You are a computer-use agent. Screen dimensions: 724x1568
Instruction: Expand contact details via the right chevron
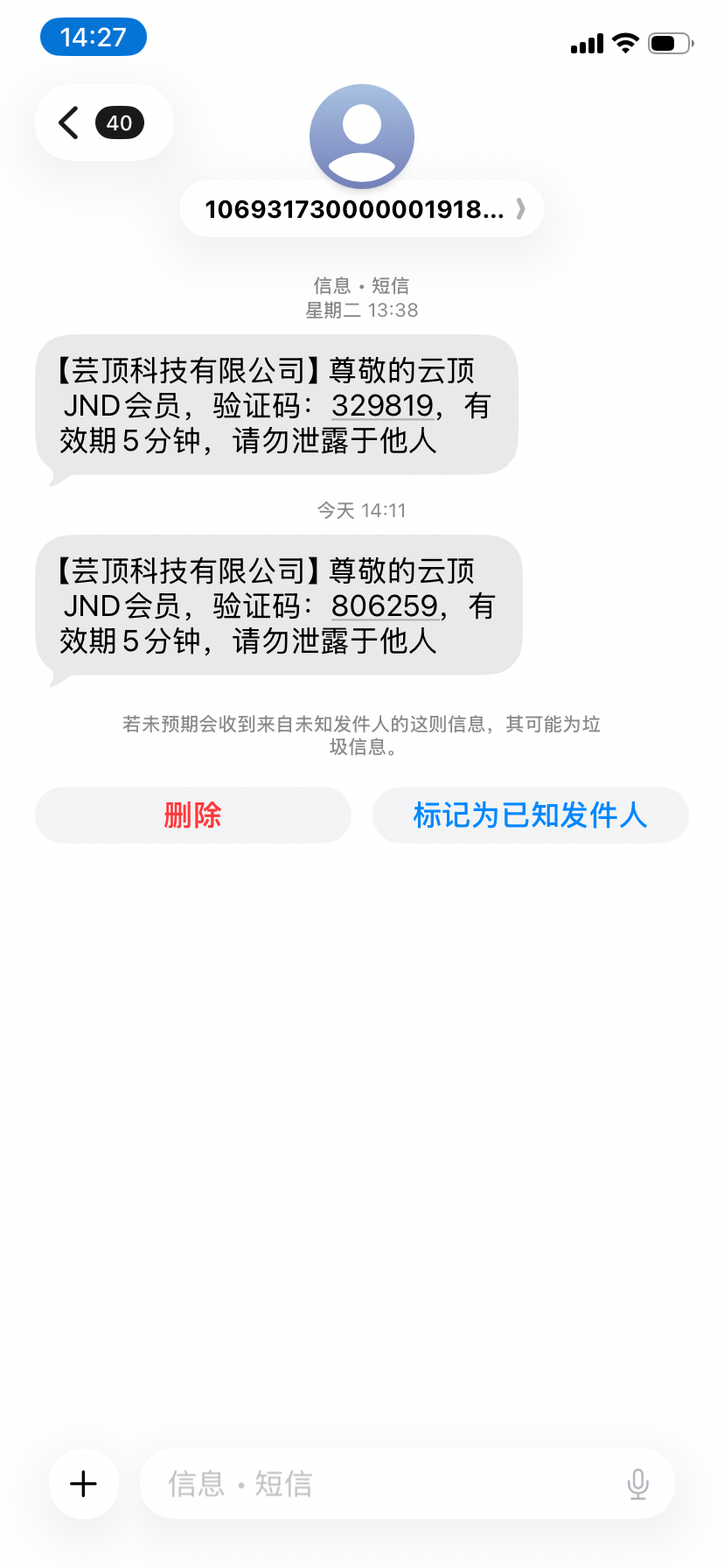(521, 210)
